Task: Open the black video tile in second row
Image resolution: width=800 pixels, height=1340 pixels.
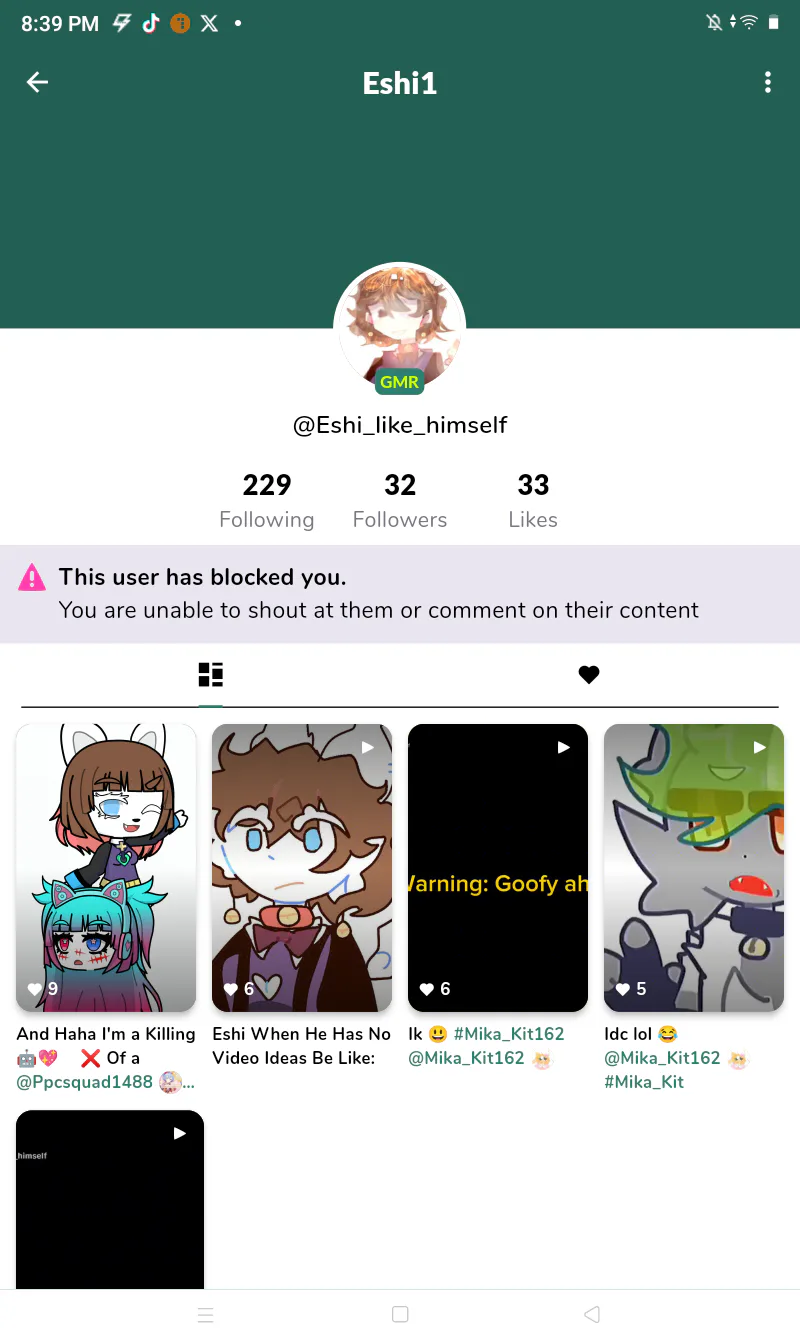Action: [110, 1198]
